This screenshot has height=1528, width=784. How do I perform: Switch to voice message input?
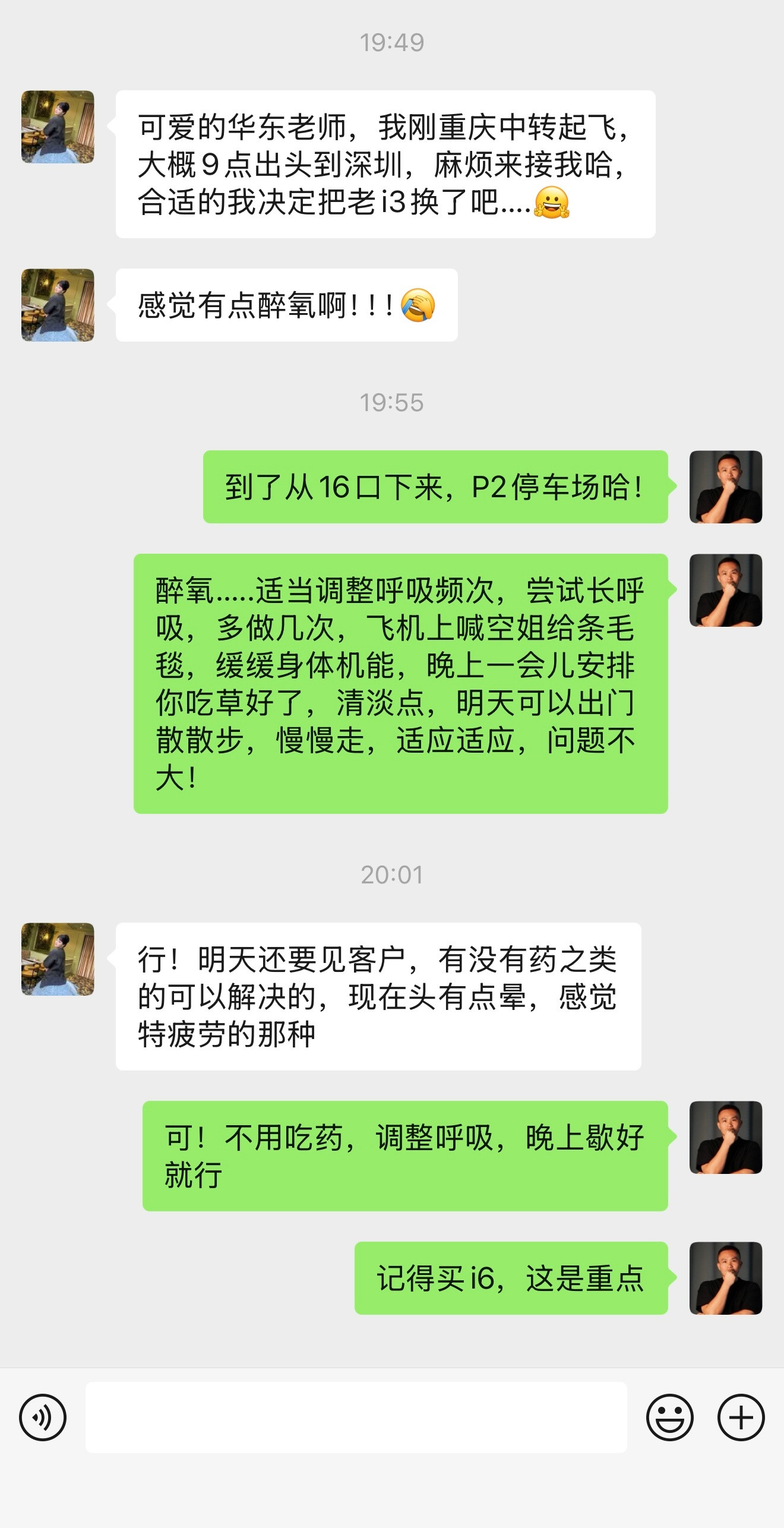(x=43, y=1417)
